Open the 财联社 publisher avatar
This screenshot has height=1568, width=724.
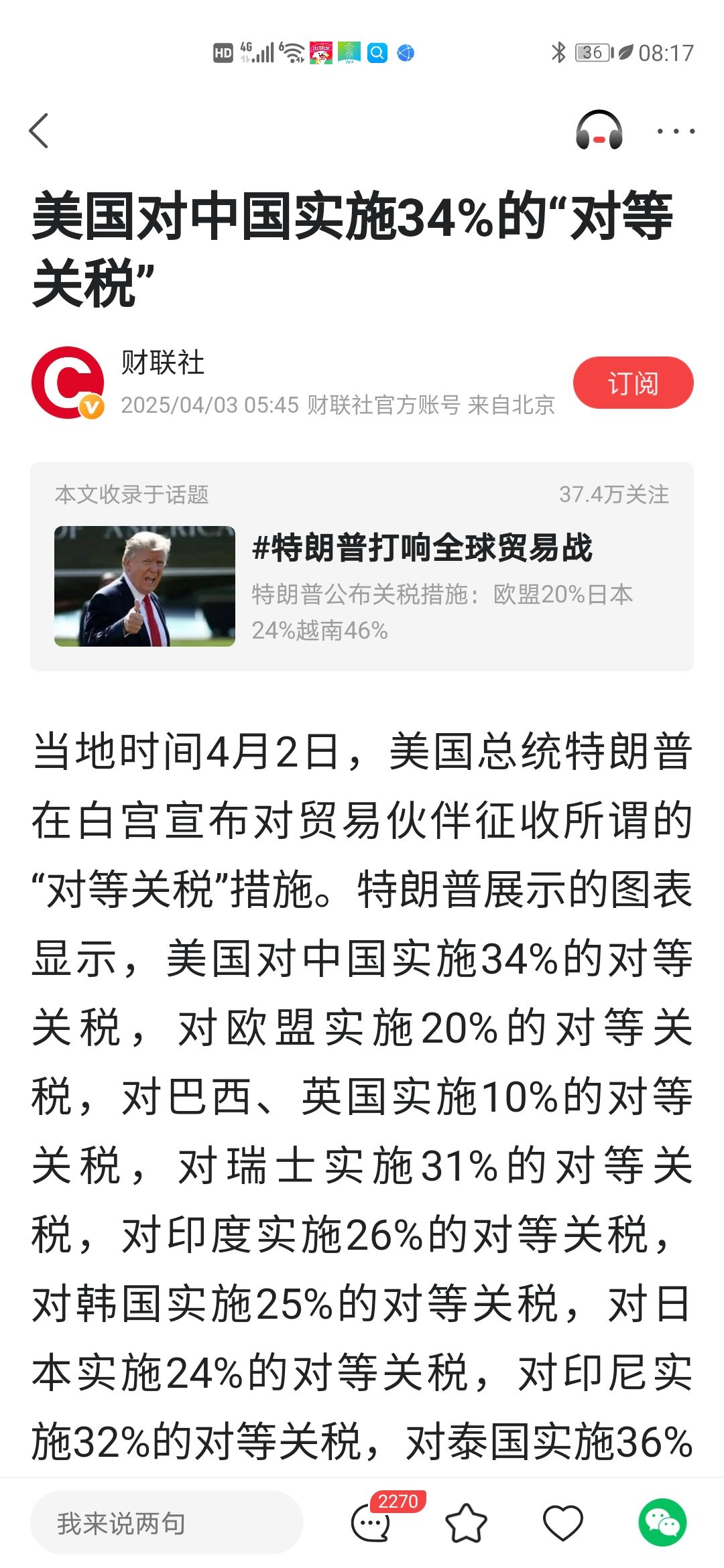(68, 383)
